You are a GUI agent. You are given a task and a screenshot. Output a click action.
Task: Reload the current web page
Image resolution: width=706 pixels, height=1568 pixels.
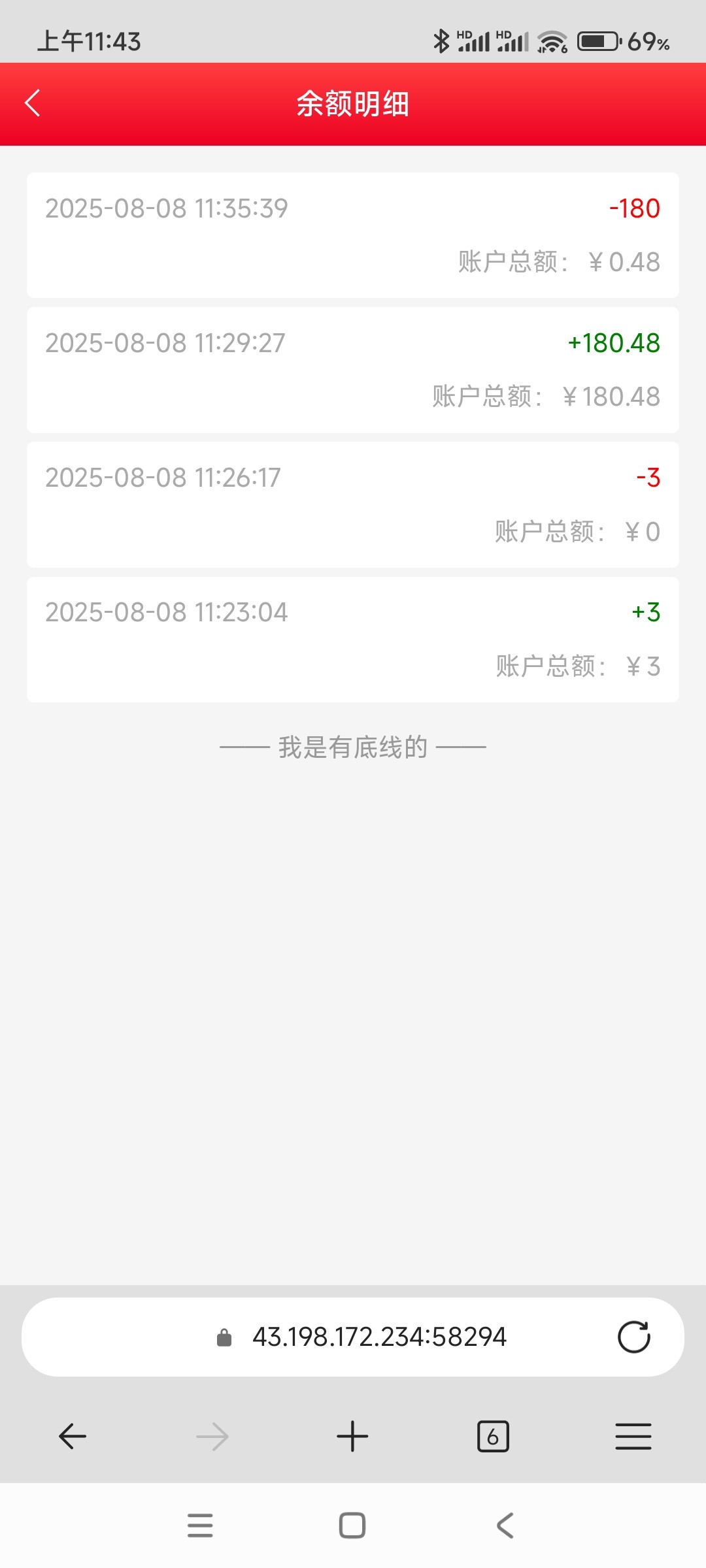(633, 1337)
